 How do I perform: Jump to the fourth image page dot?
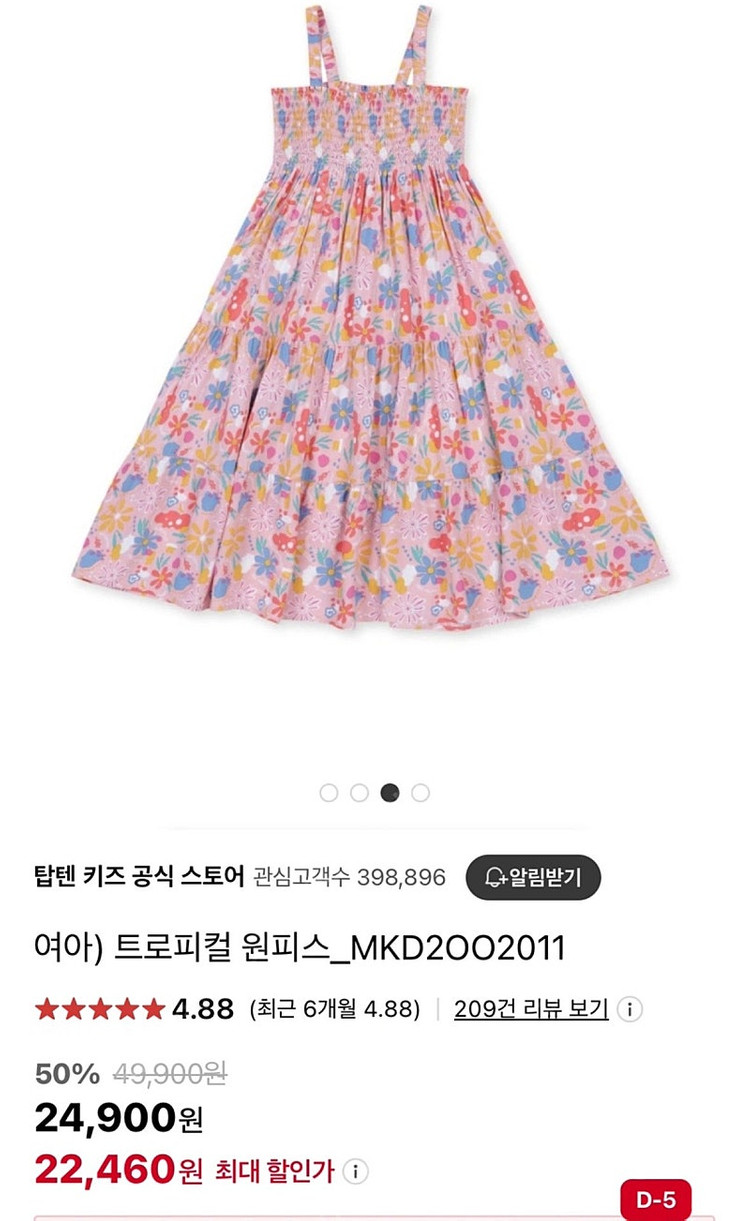coord(421,793)
